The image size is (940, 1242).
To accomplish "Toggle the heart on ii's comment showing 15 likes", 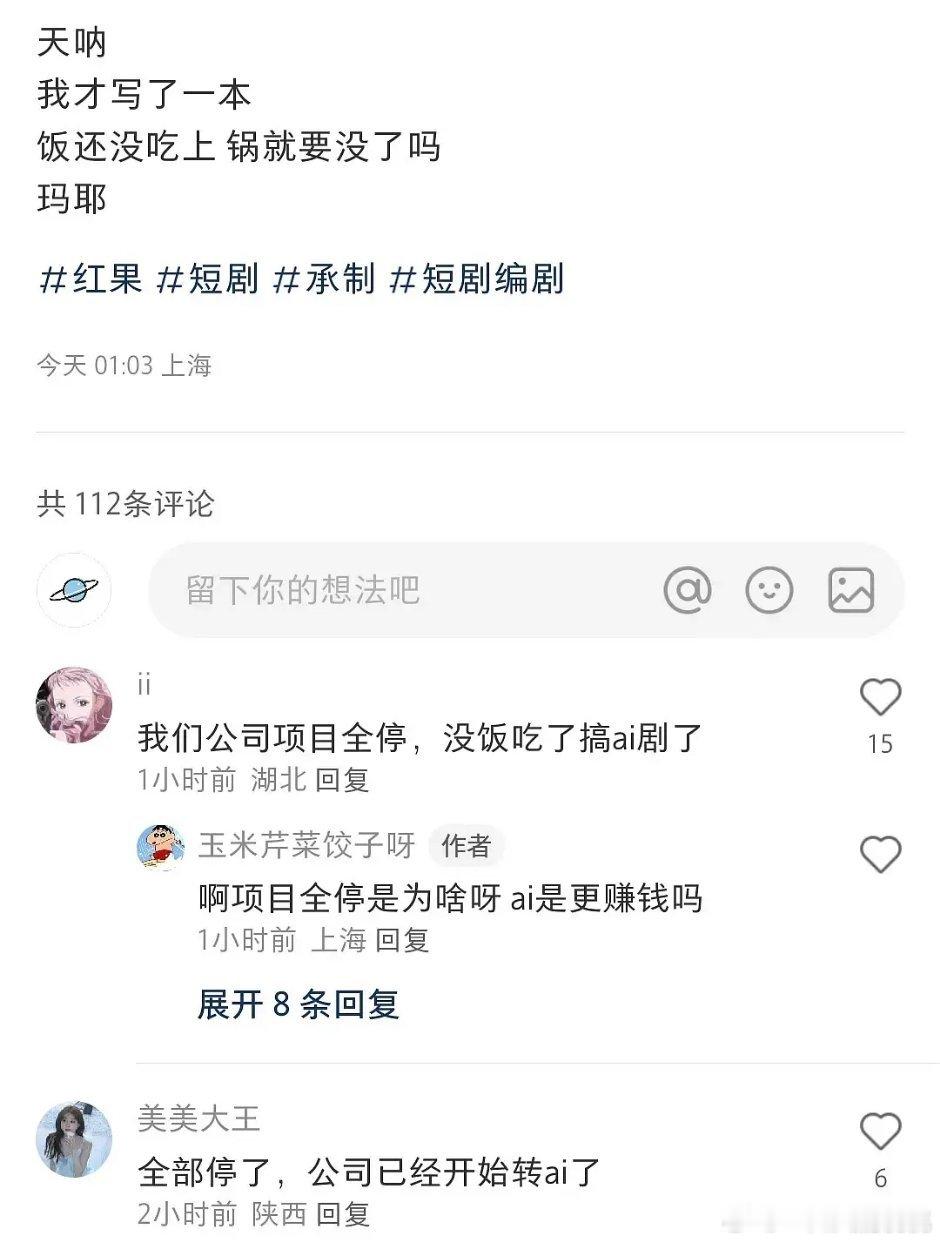I will tap(881, 696).
